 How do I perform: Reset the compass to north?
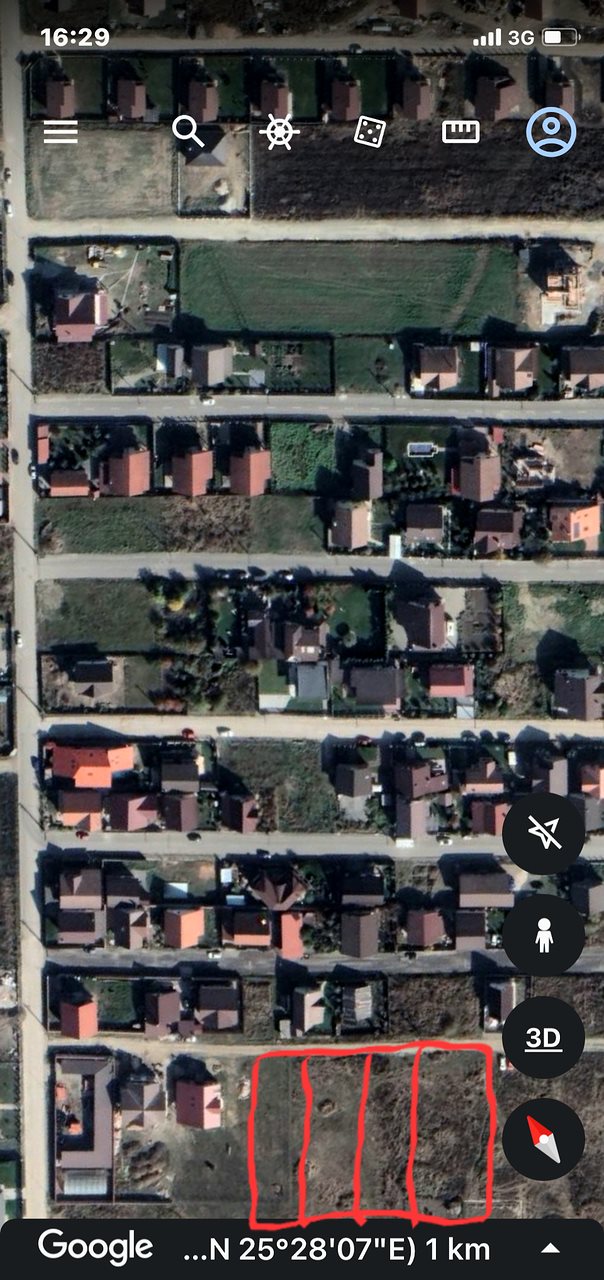coord(543,1140)
